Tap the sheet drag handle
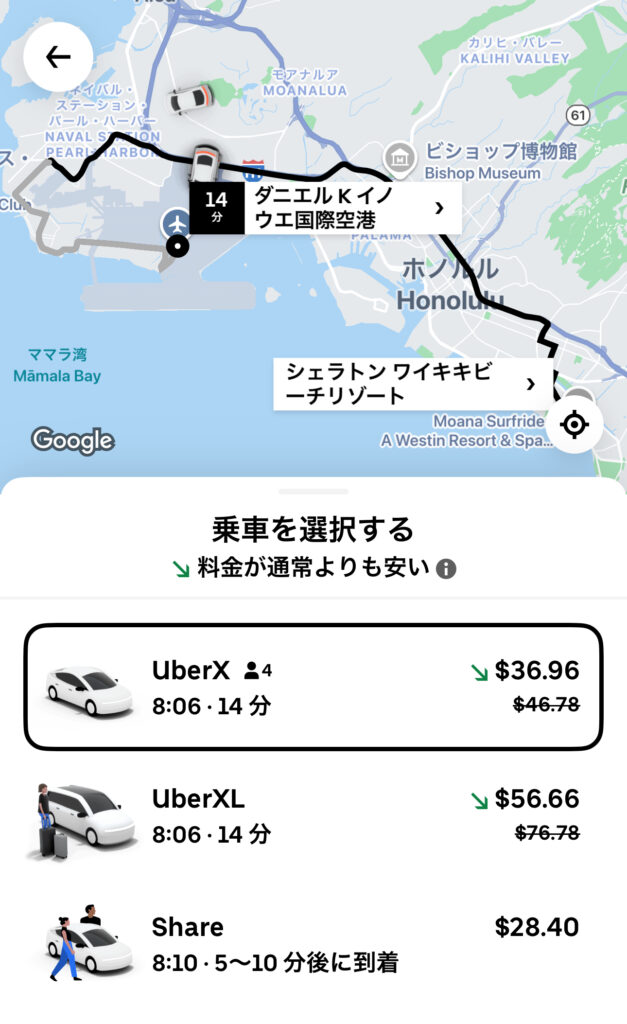 (313, 491)
